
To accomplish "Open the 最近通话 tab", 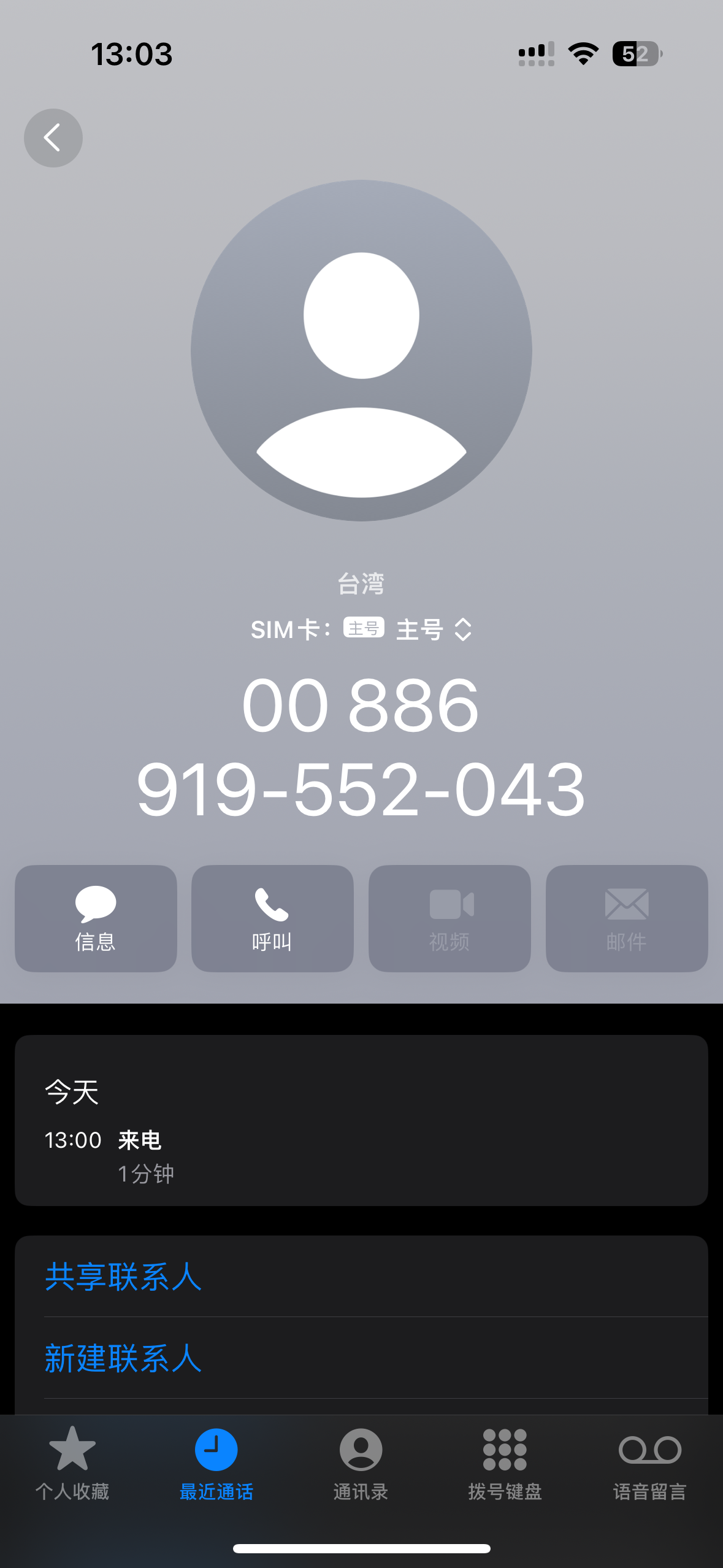I will tap(216, 1464).
